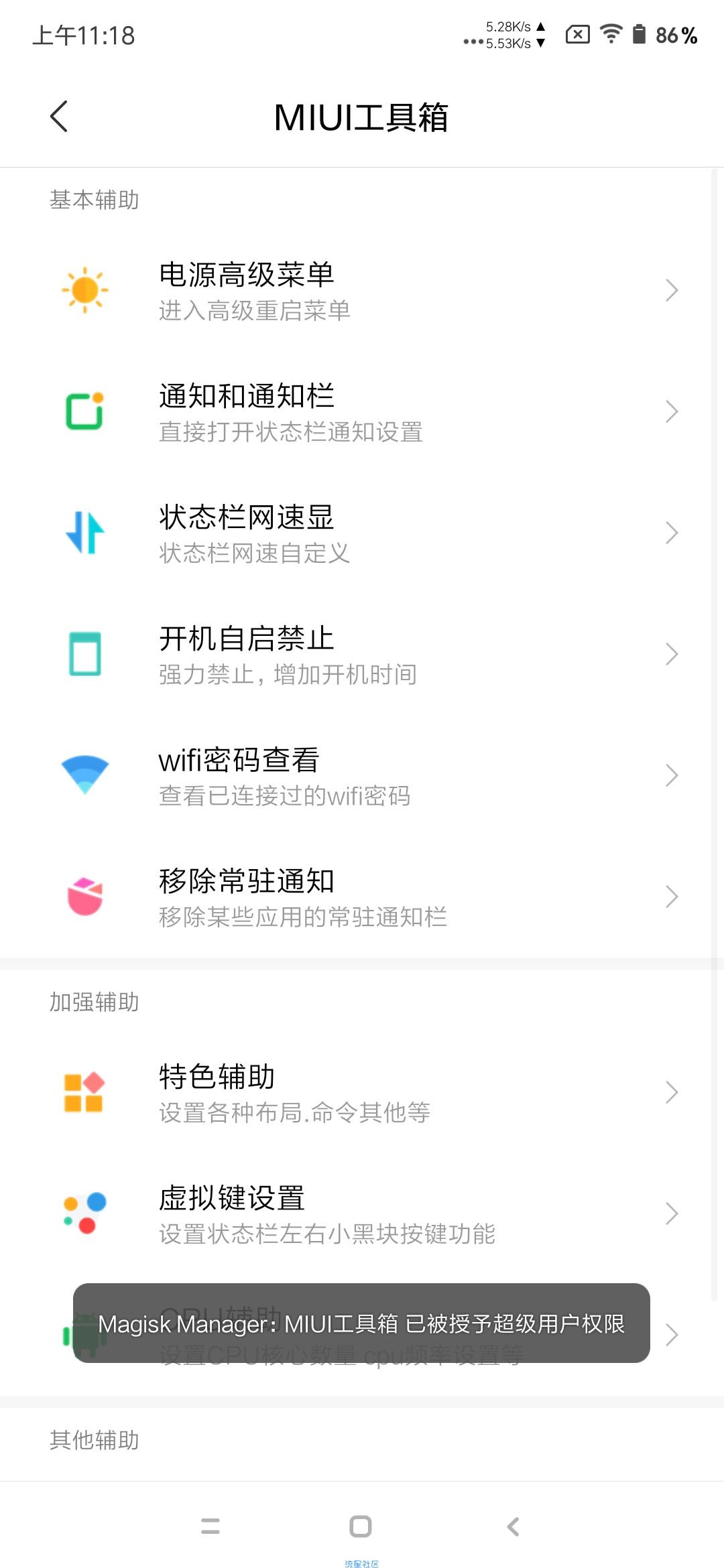Select 状态栏网速显 entry

[362, 533]
